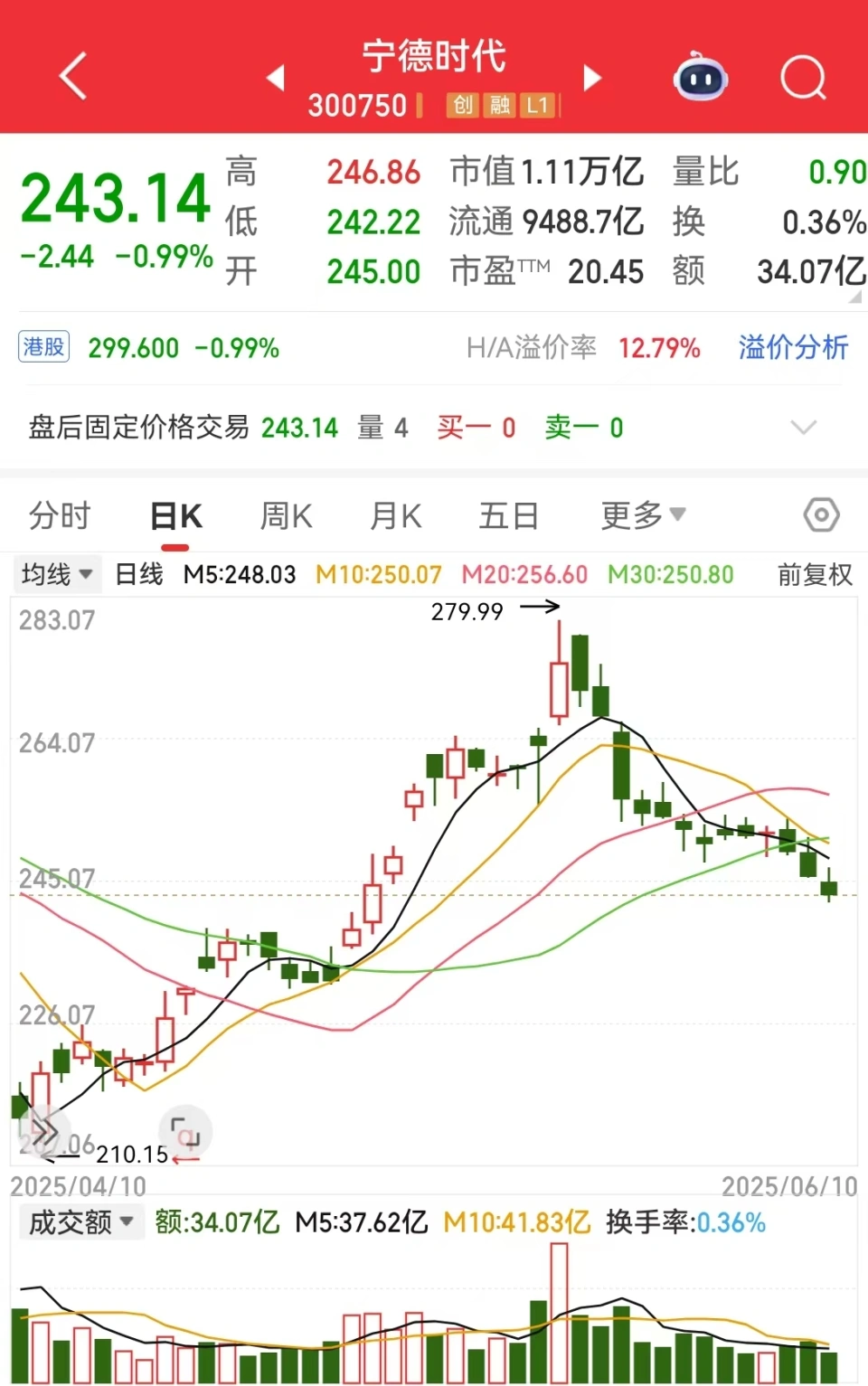
Task: Switch to the 分时 chart tab
Action: click(60, 516)
